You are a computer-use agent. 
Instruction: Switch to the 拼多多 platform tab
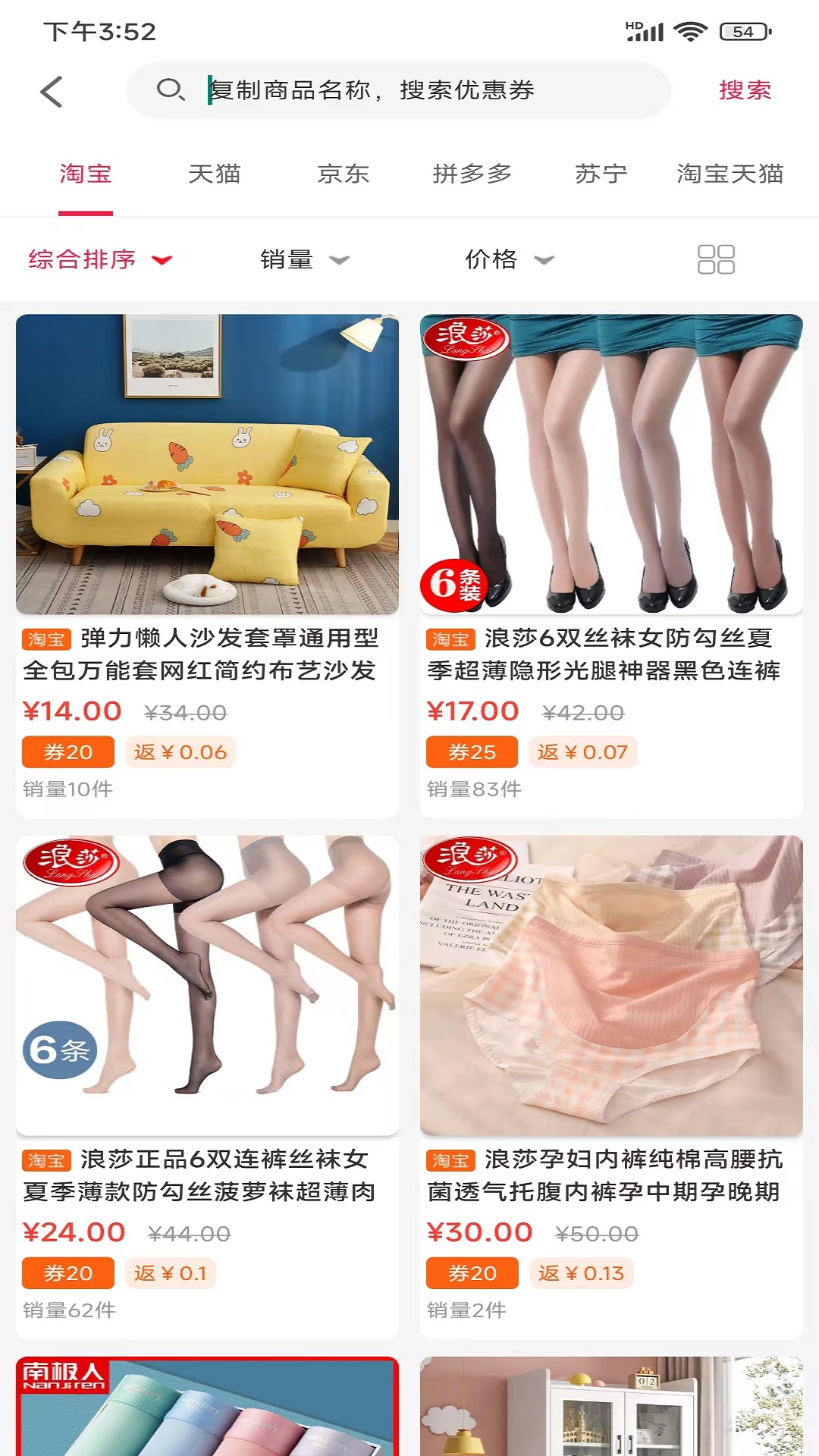point(470,174)
